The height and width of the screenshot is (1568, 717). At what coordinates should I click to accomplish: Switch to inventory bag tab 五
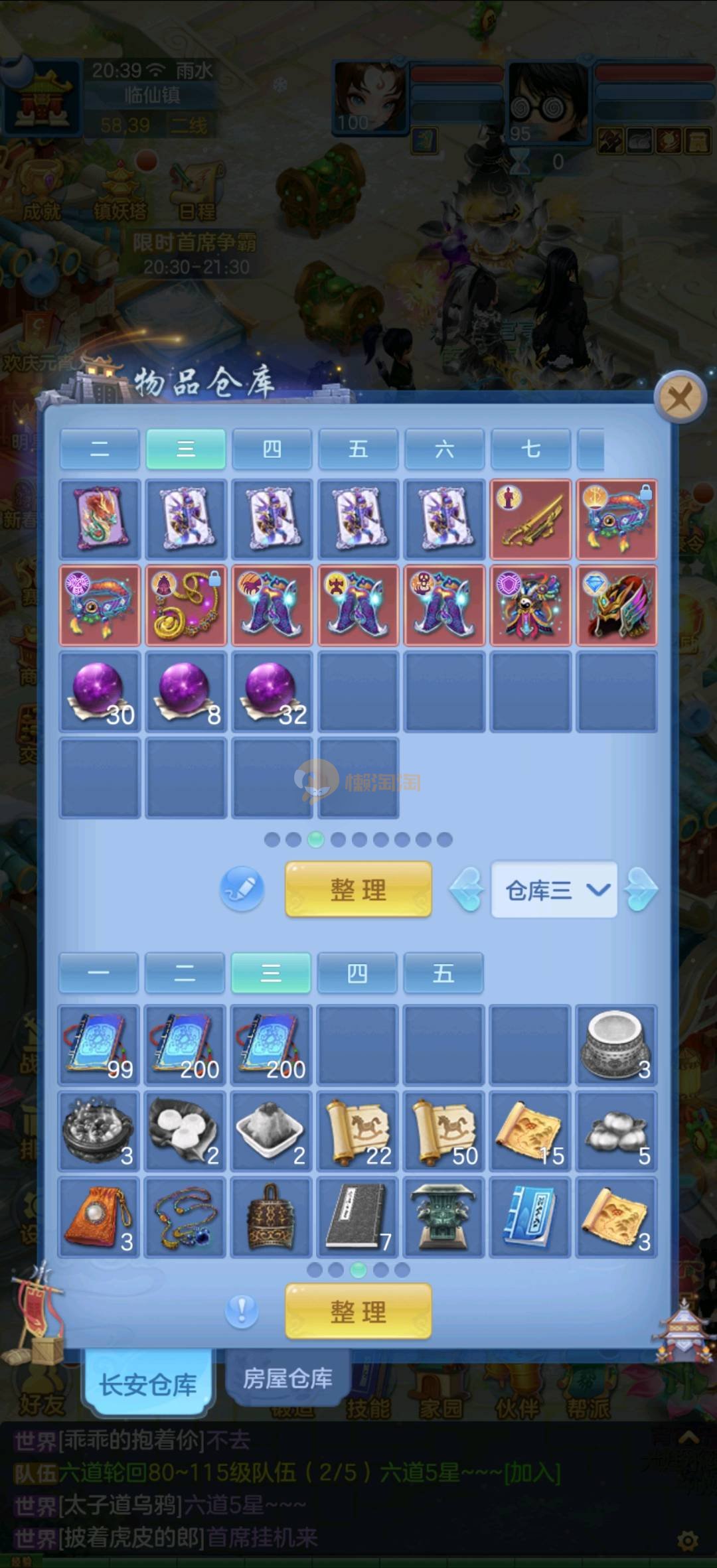click(x=443, y=973)
